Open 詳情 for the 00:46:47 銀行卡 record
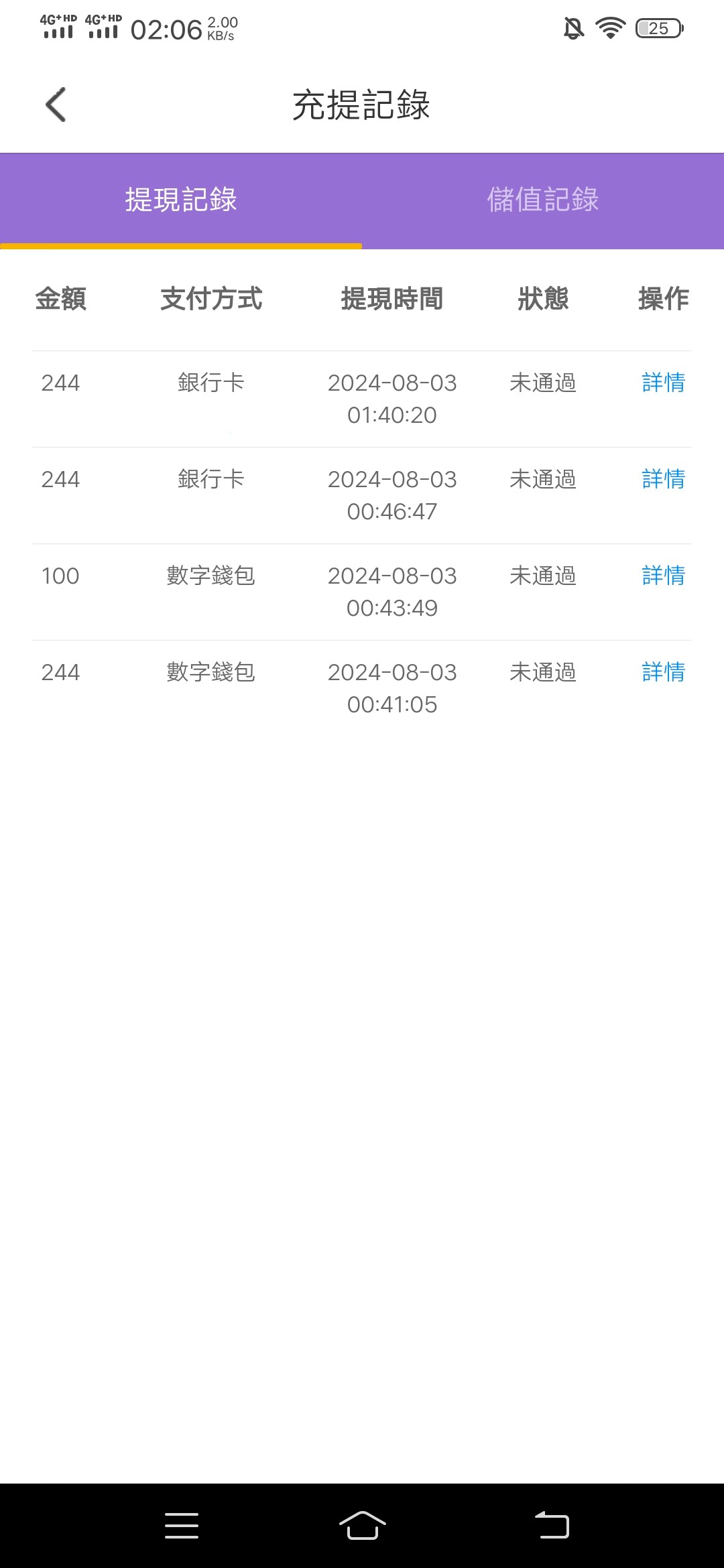The height and width of the screenshot is (1568, 724). (x=662, y=479)
